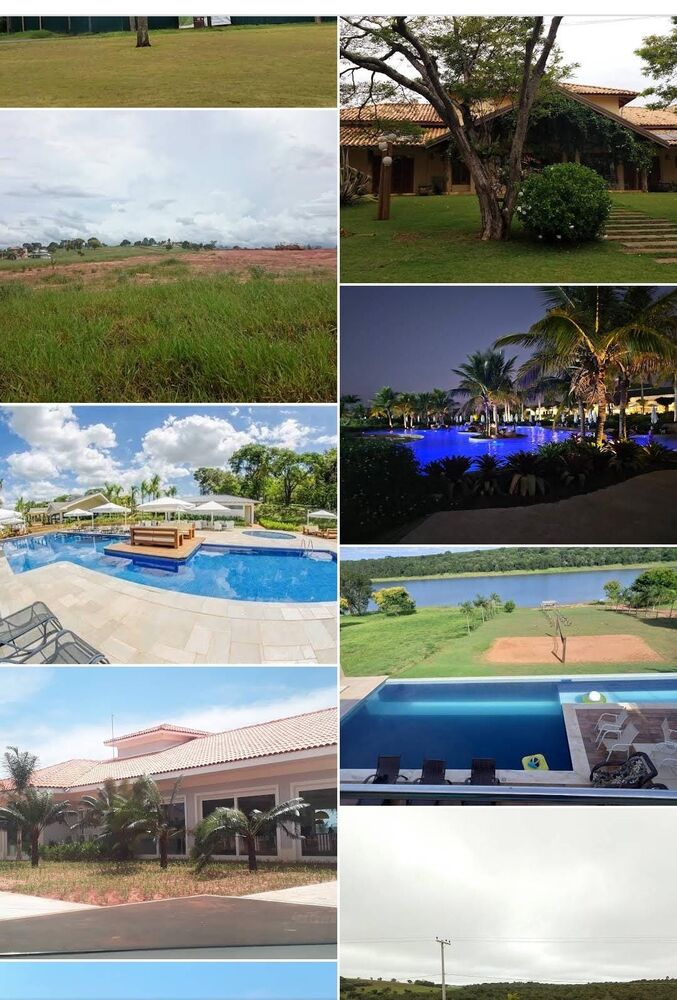Open the daytime pool with umbrellas photo
The height and width of the screenshot is (1000, 677).
(x=168, y=534)
